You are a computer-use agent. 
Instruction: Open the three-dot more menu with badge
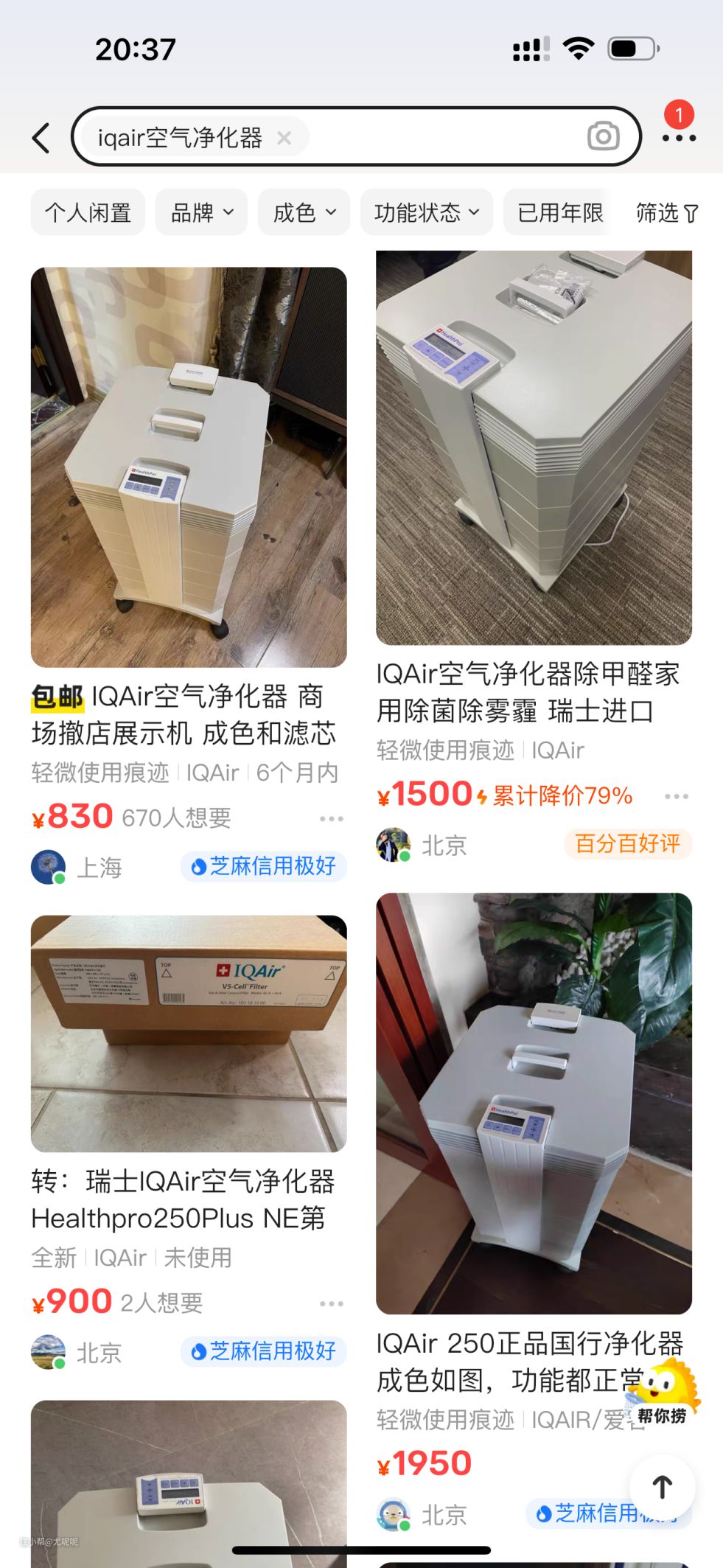click(x=678, y=136)
